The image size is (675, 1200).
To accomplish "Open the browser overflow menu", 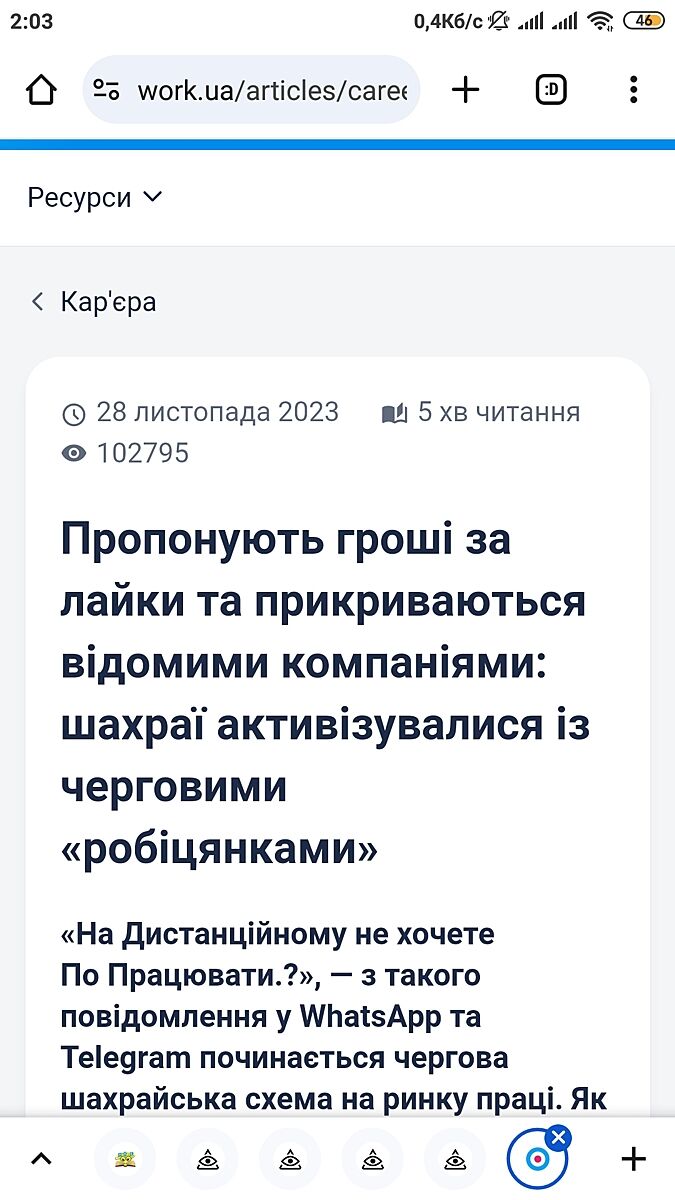I will [x=633, y=90].
